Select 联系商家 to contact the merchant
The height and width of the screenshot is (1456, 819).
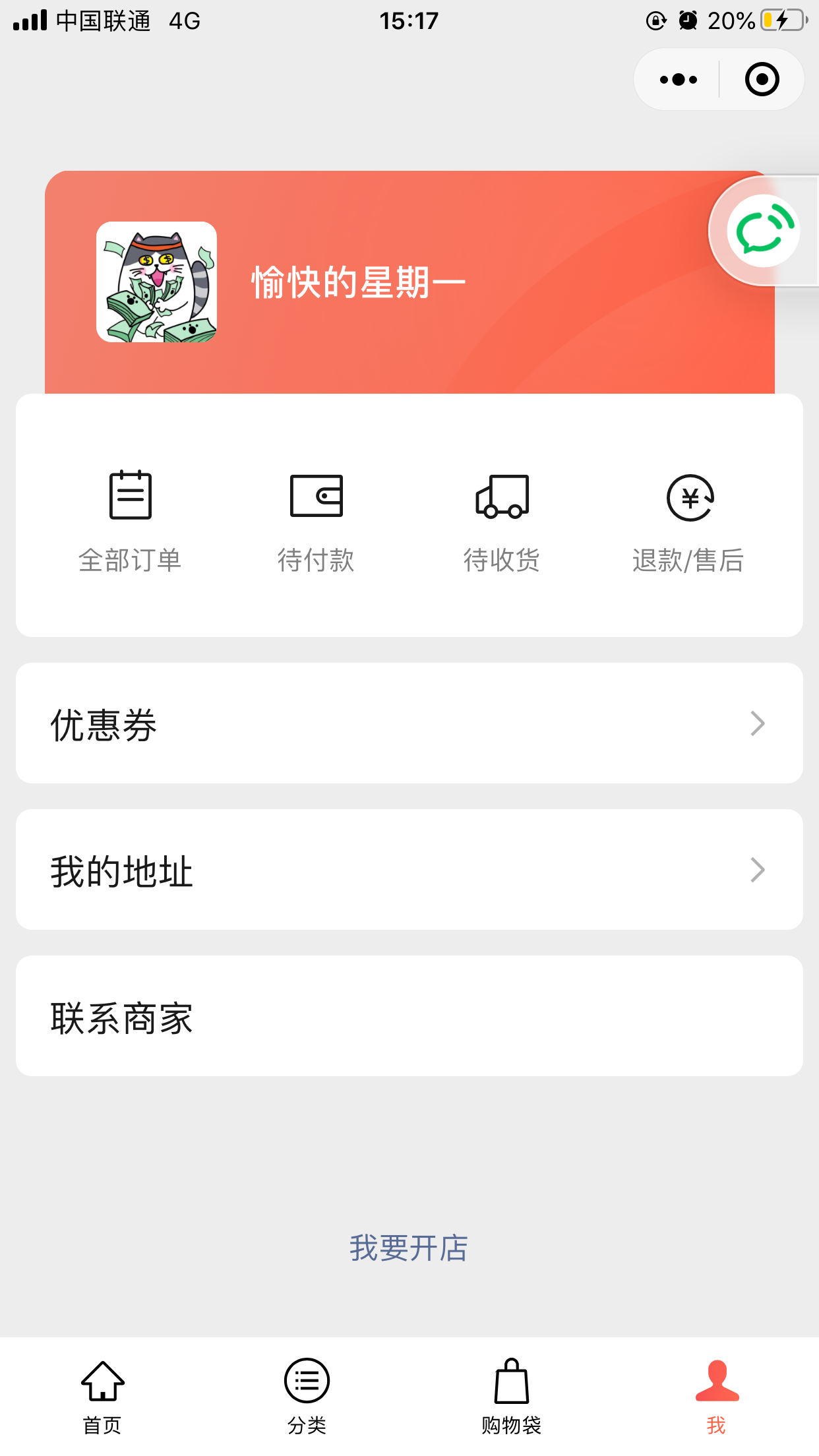409,1016
